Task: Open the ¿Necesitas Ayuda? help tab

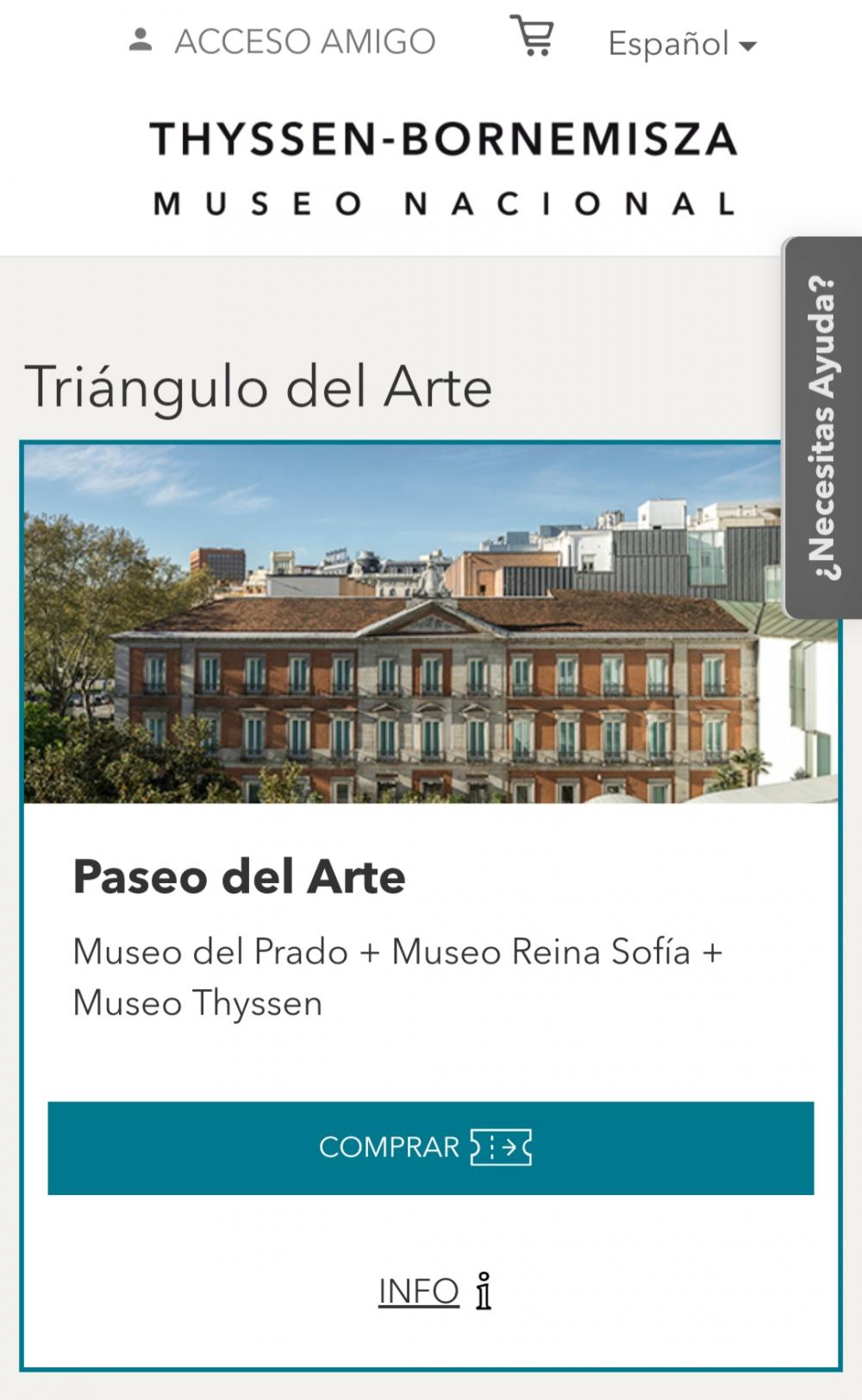Action: tap(821, 427)
